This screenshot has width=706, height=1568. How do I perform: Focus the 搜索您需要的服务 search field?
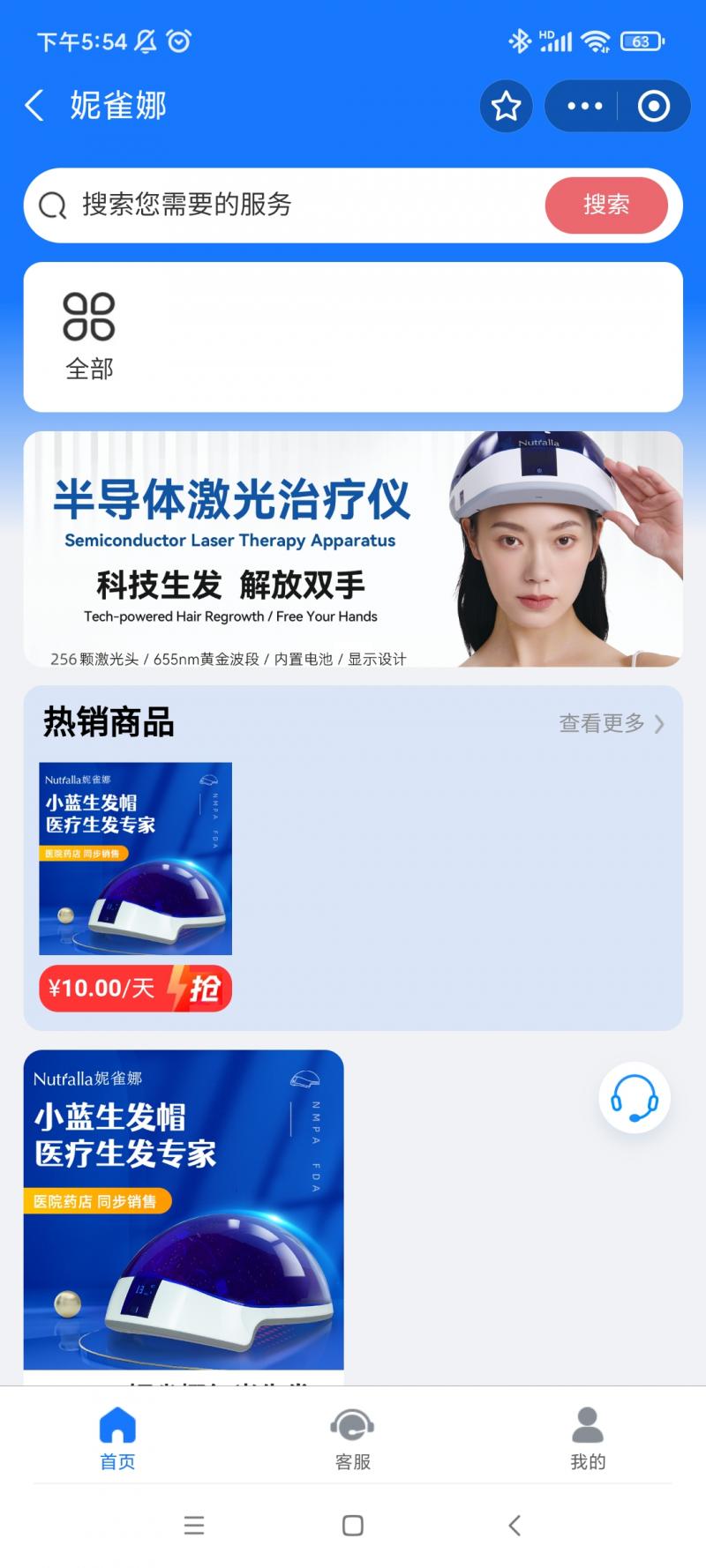point(291,205)
